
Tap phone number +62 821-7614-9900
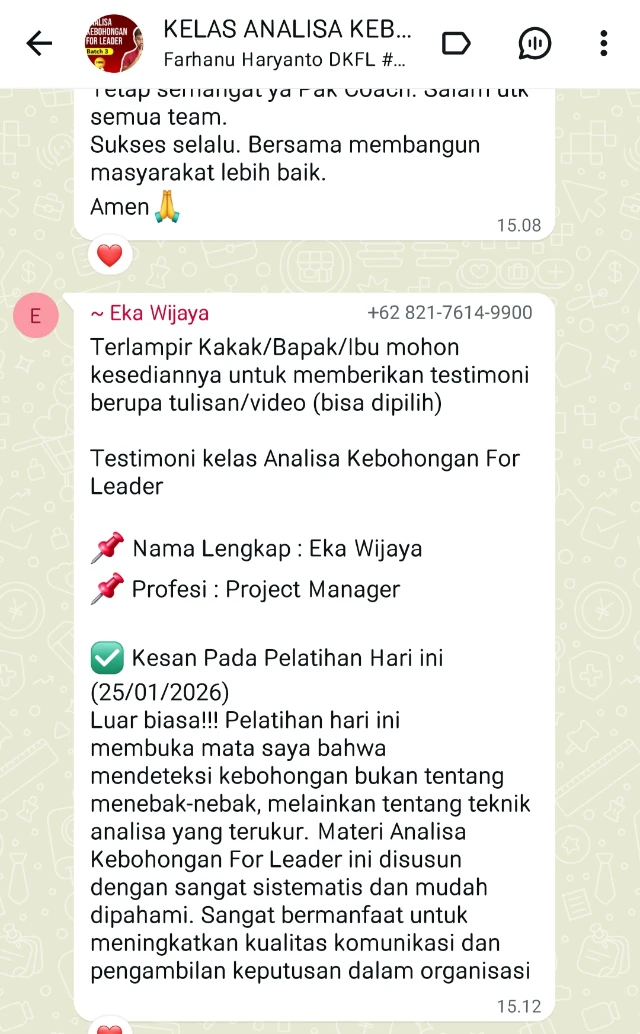pos(450,313)
